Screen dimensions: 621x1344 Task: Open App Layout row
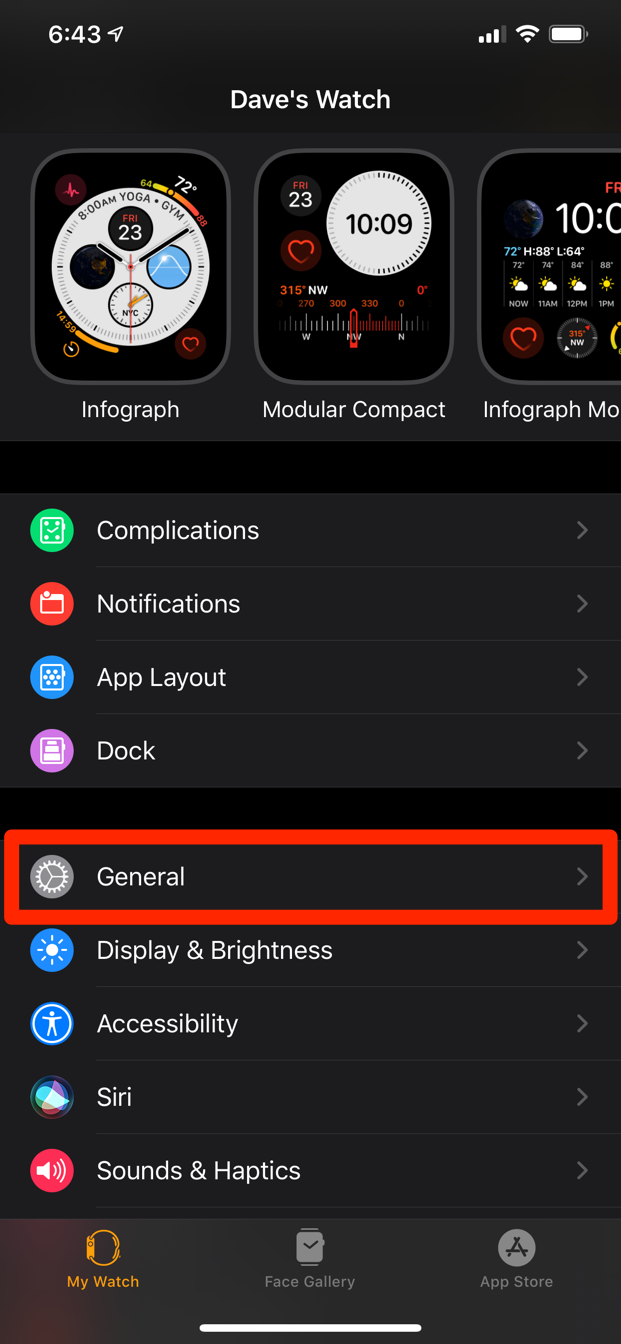[x=310, y=677]
